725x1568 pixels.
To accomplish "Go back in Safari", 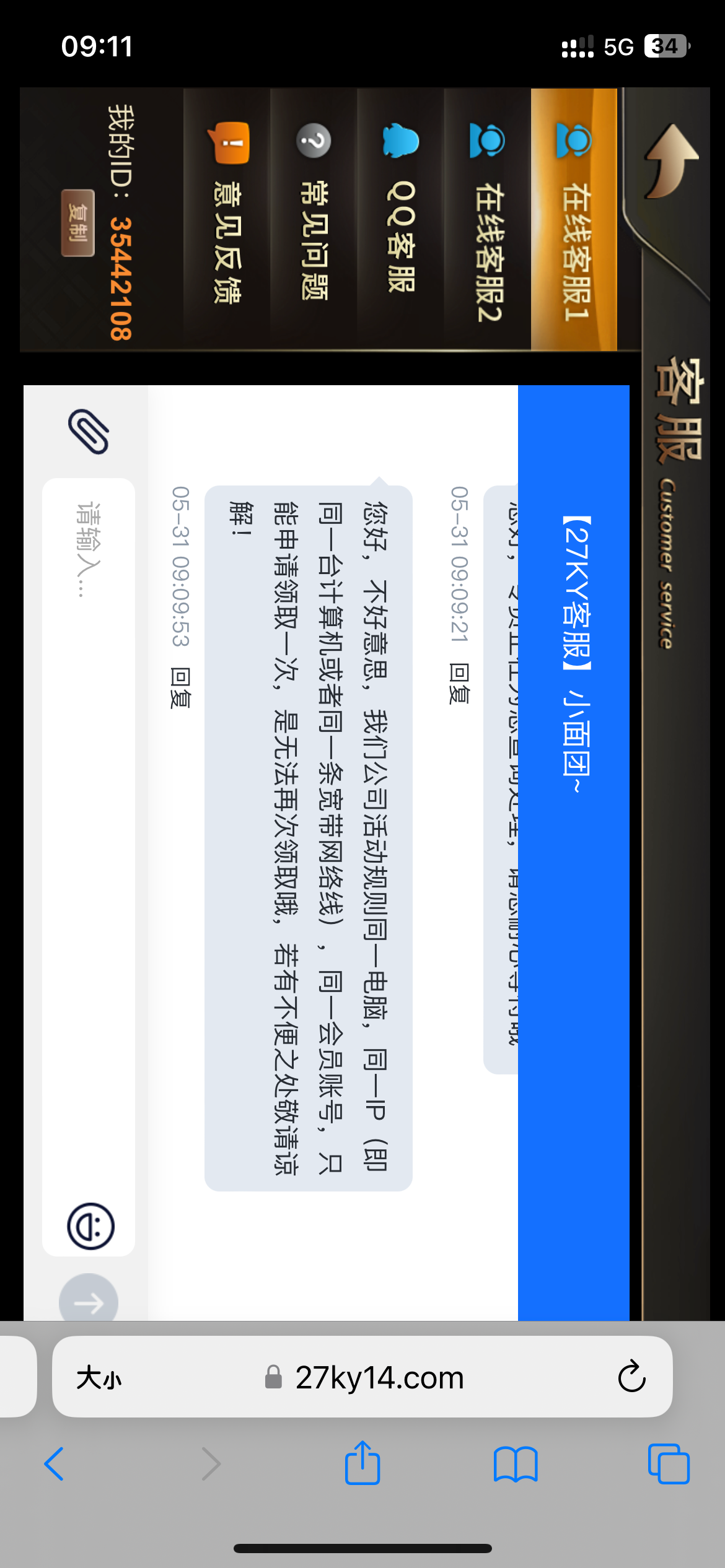I will click(54, 1464).
